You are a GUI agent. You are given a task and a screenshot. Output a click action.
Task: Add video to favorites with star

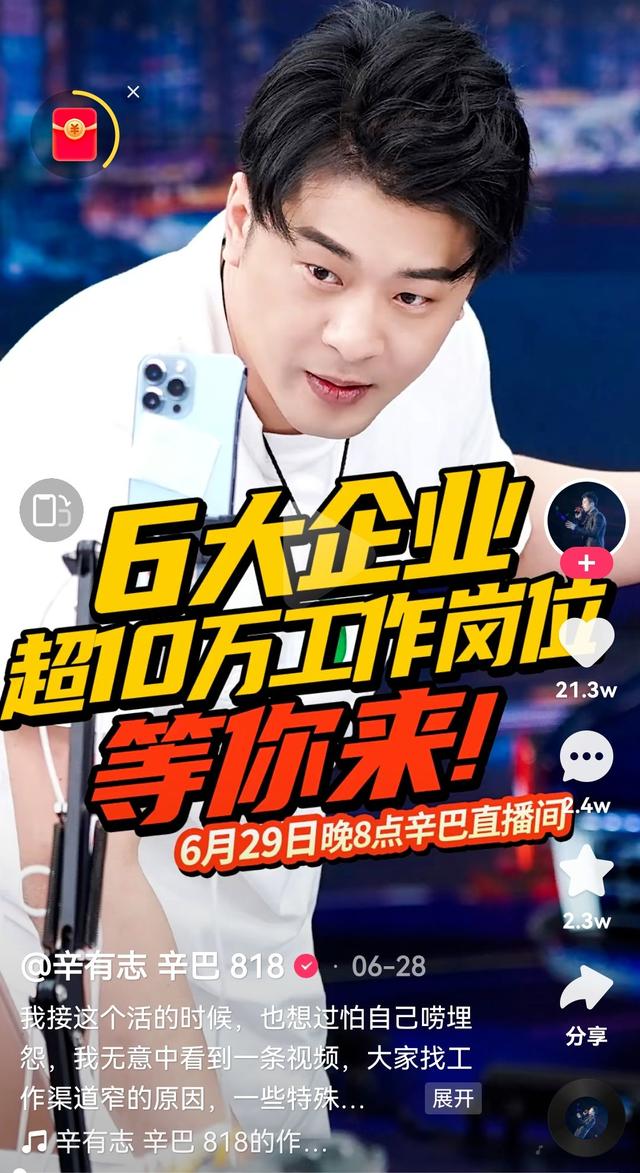point(586,872)
